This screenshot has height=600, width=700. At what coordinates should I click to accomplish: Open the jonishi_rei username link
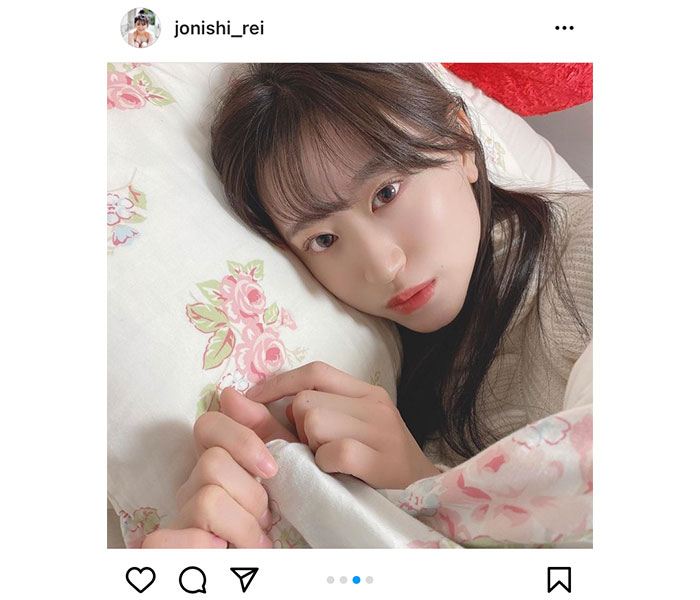pos(219,28)
